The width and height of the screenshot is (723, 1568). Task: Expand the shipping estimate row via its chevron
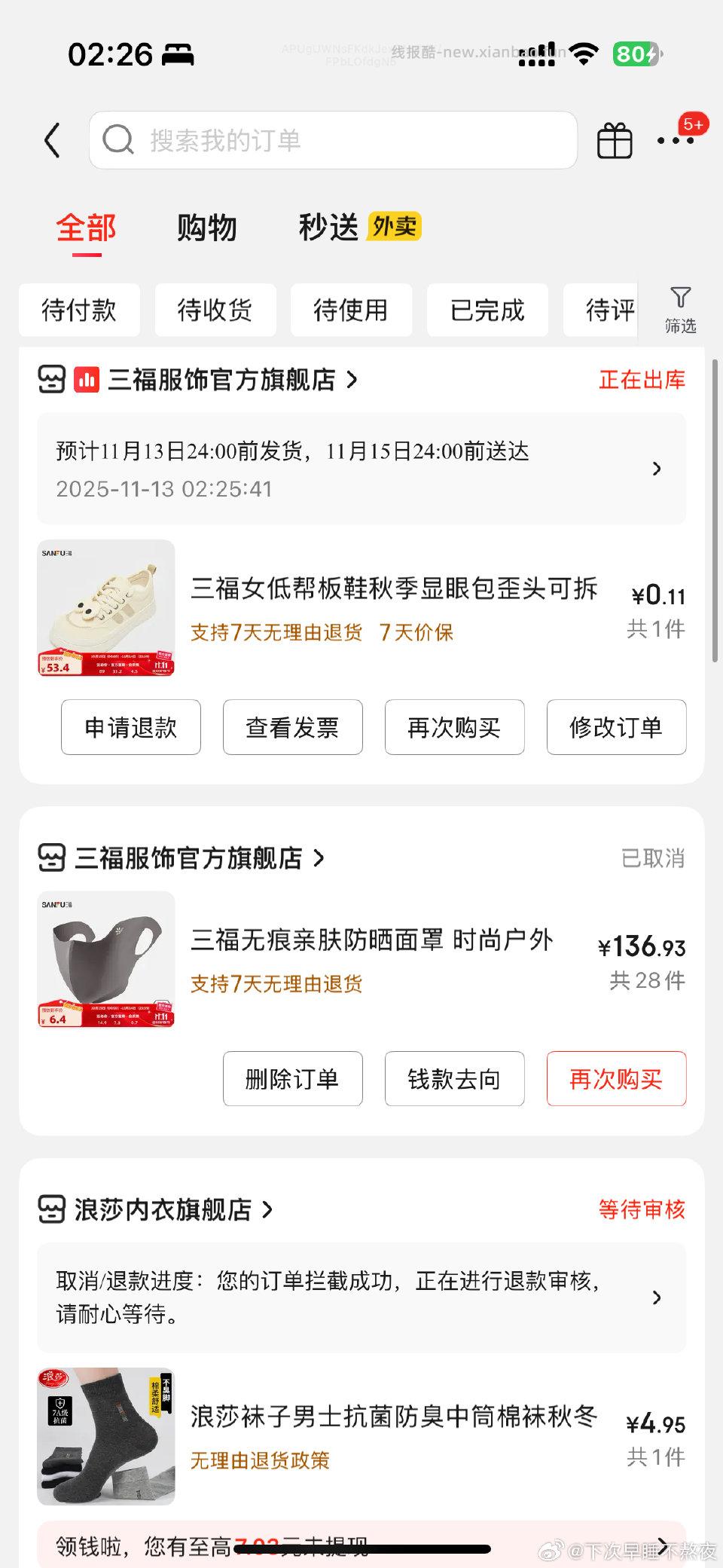tap(657, 469)
